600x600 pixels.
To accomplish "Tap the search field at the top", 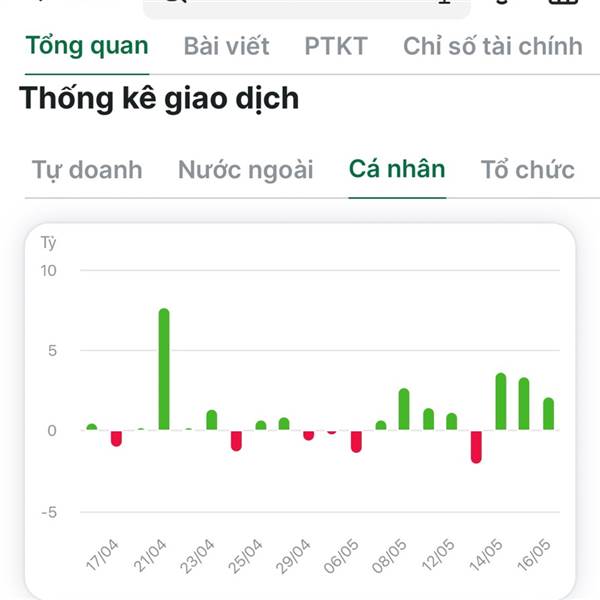I will [x=307, y=8].
